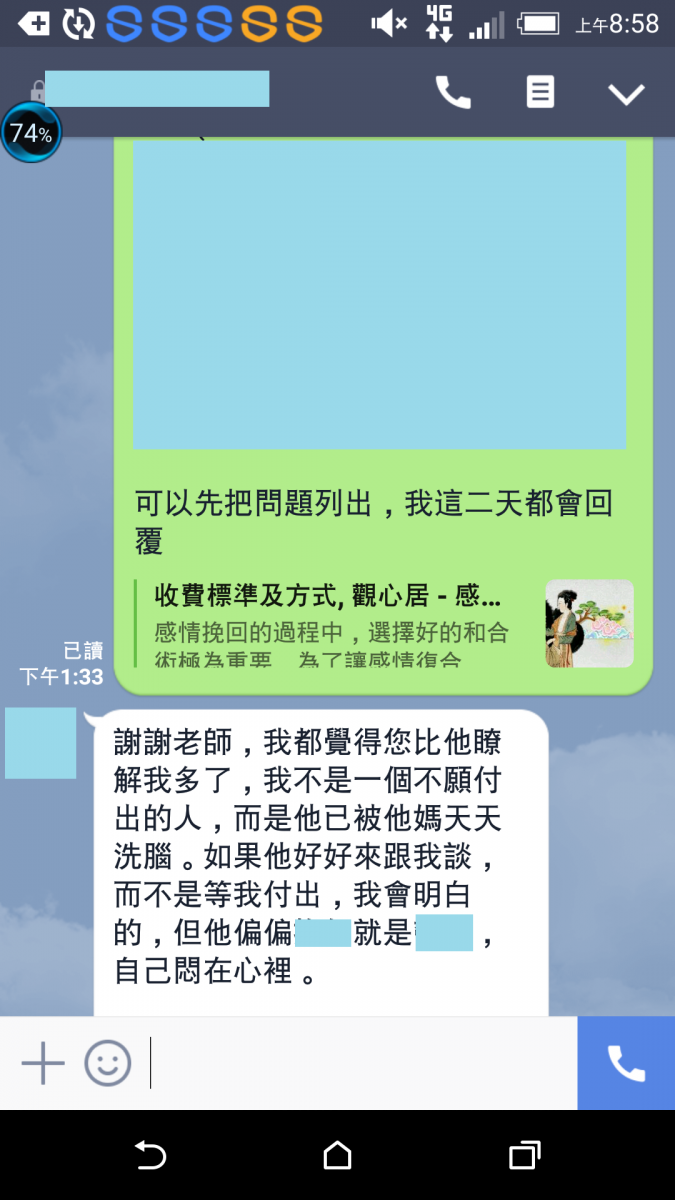Open the notes icon in the header
The height and width of the screenshot is (1200, 675).
pyautogui.click(x=540, y=93)
